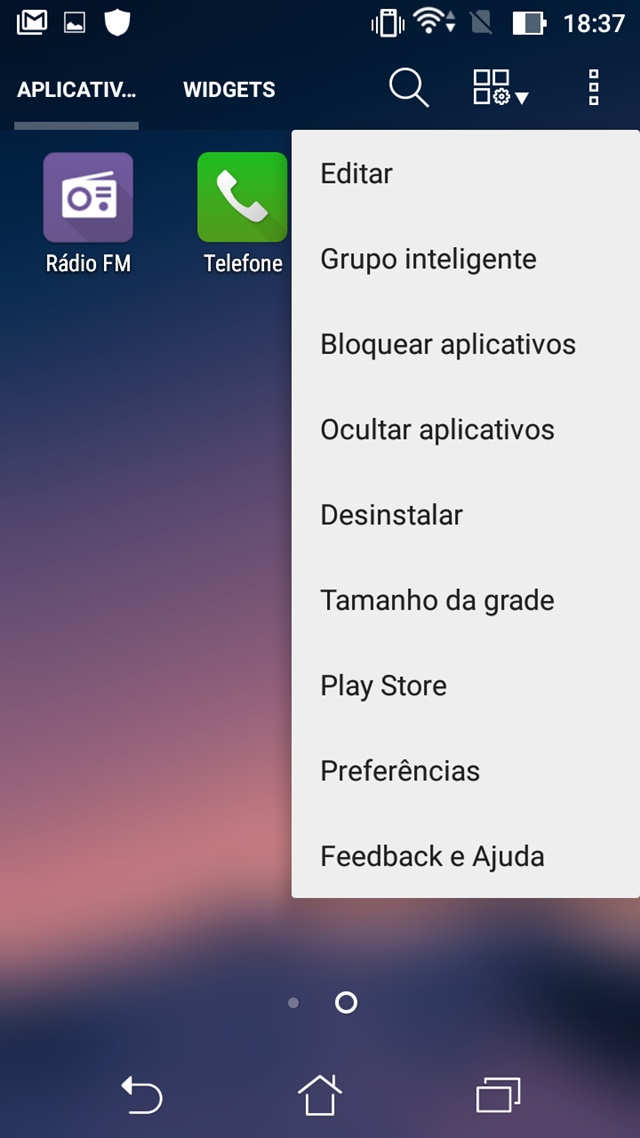640x1138 pixels.
Task: Tap the system back button
Action: pos(141,1094)
